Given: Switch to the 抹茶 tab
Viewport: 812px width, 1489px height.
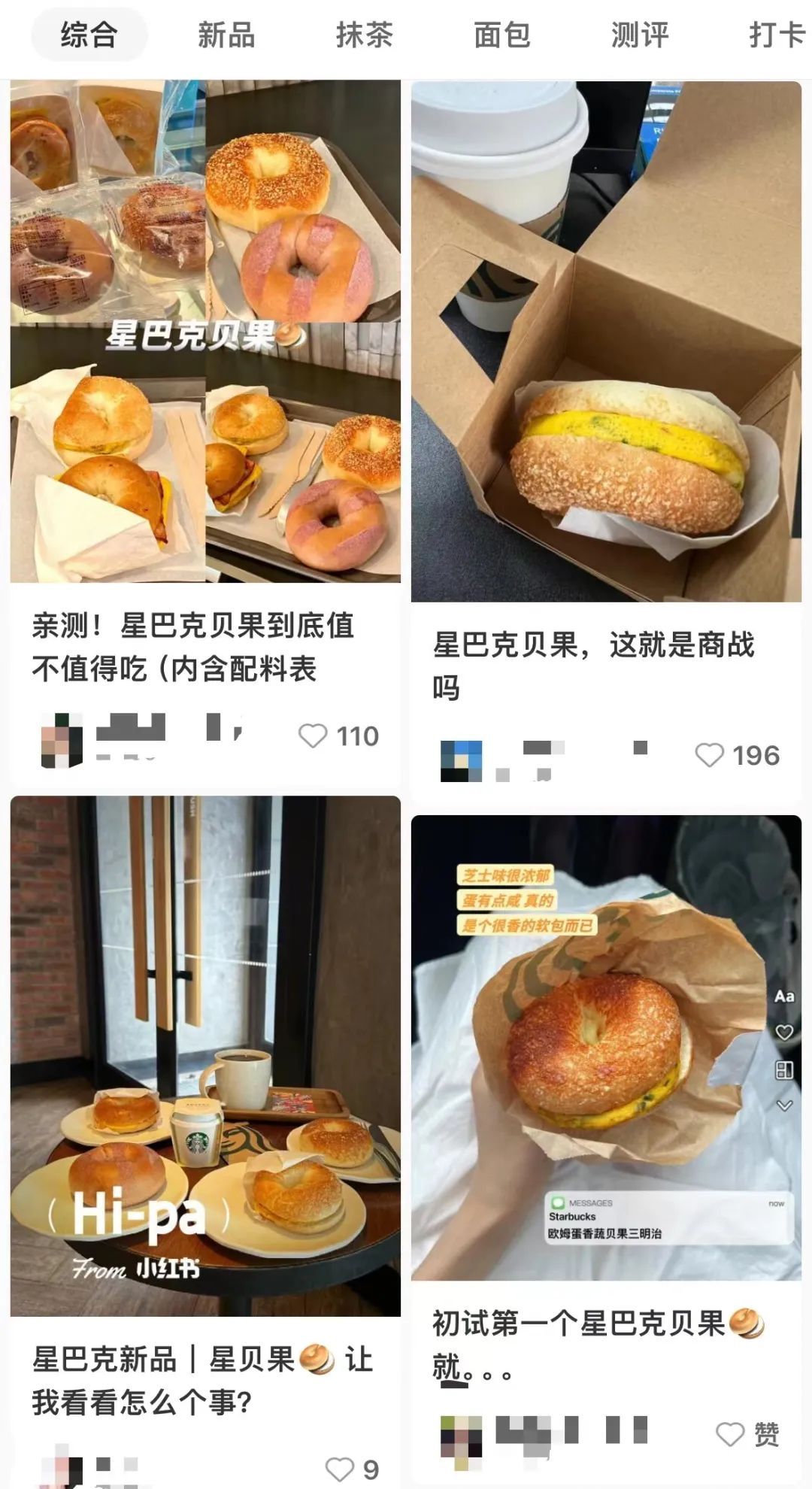Looking at the screenshot, I should click(x=365, y=35).
